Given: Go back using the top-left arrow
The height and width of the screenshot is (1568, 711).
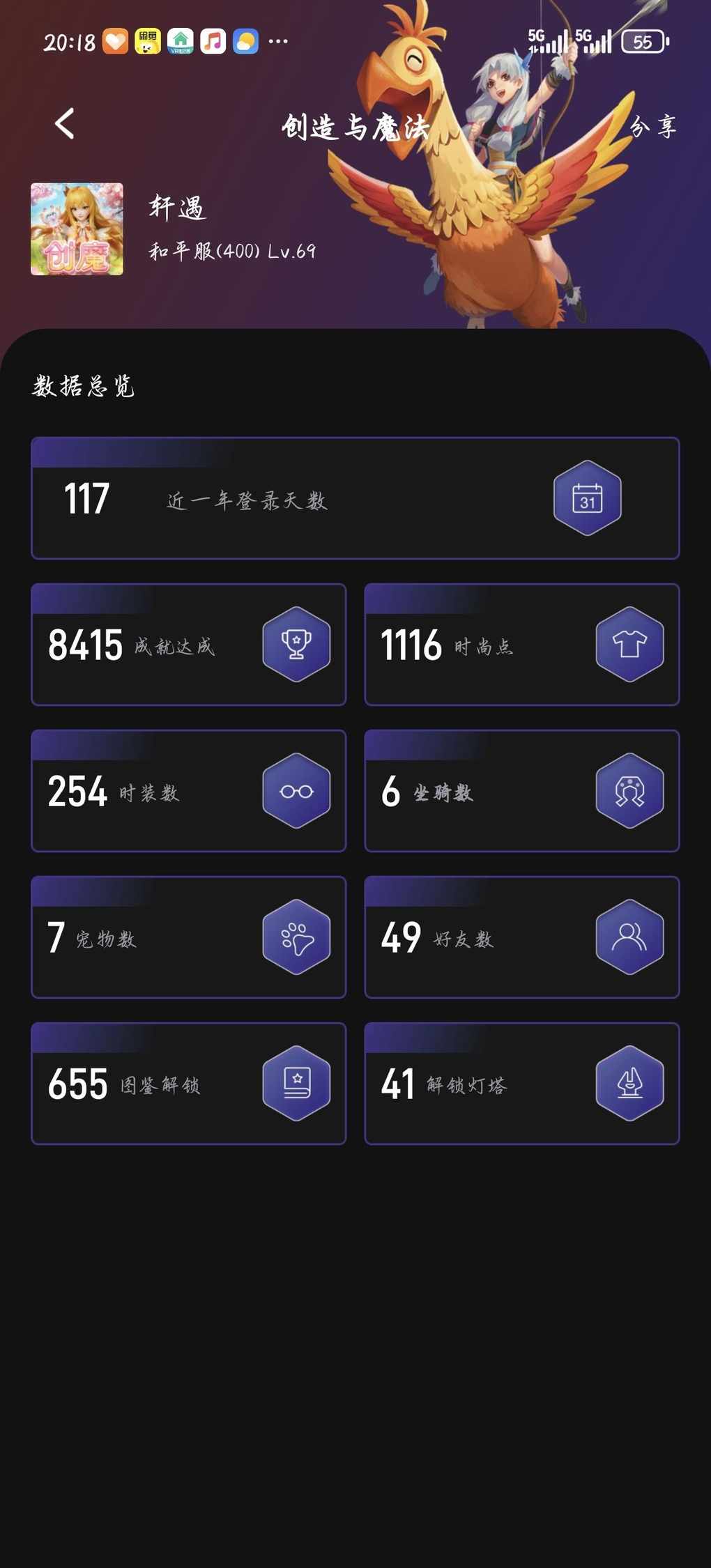Looking at the screenshot, I should click(x=65, y=124).
